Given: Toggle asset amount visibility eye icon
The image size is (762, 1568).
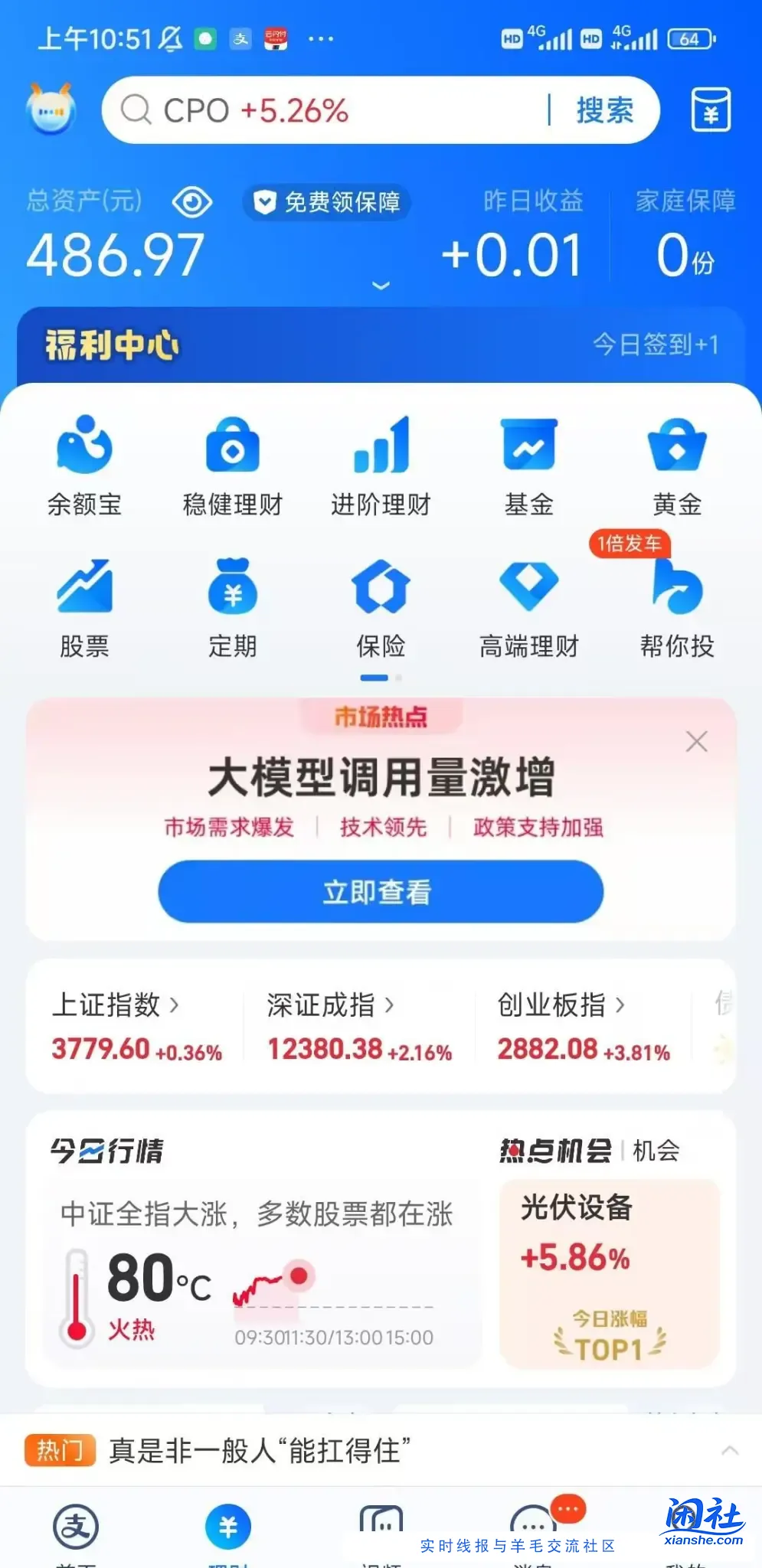Looking at the screenshot, I should coord(191,201).
